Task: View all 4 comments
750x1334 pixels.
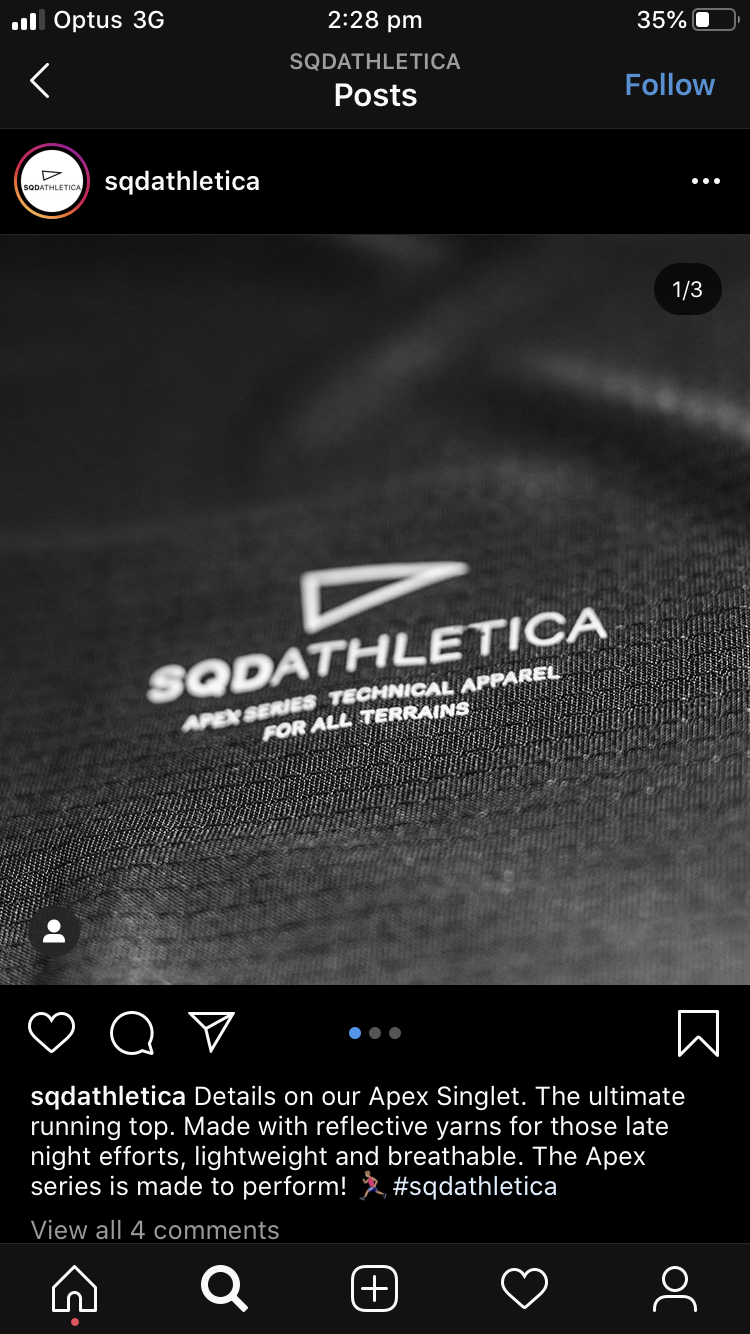Action: [155, 1230]
